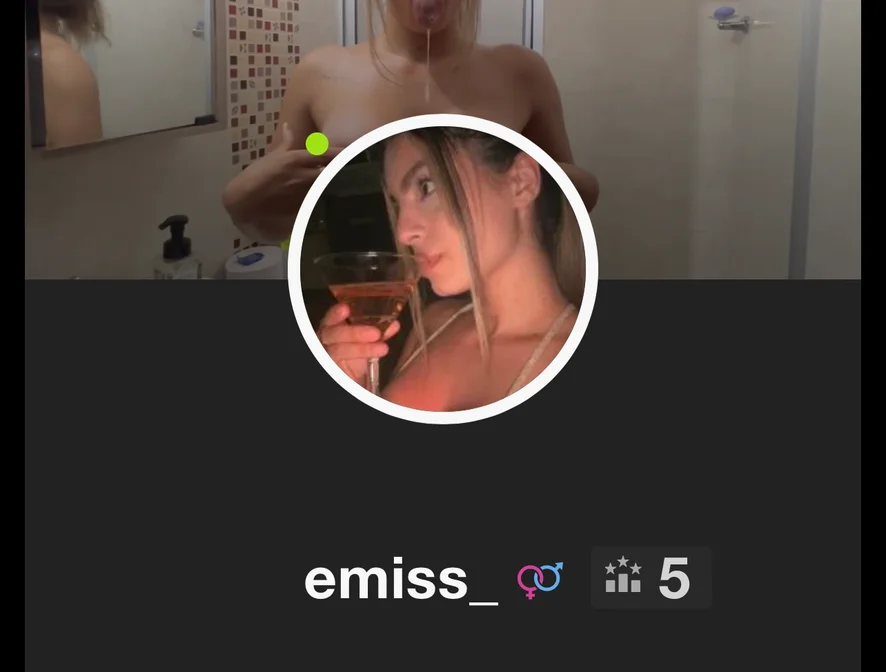This screenshot has height=672, width=886.
Task: Tap the league rank badge showing 5
Action: point(650,578)
